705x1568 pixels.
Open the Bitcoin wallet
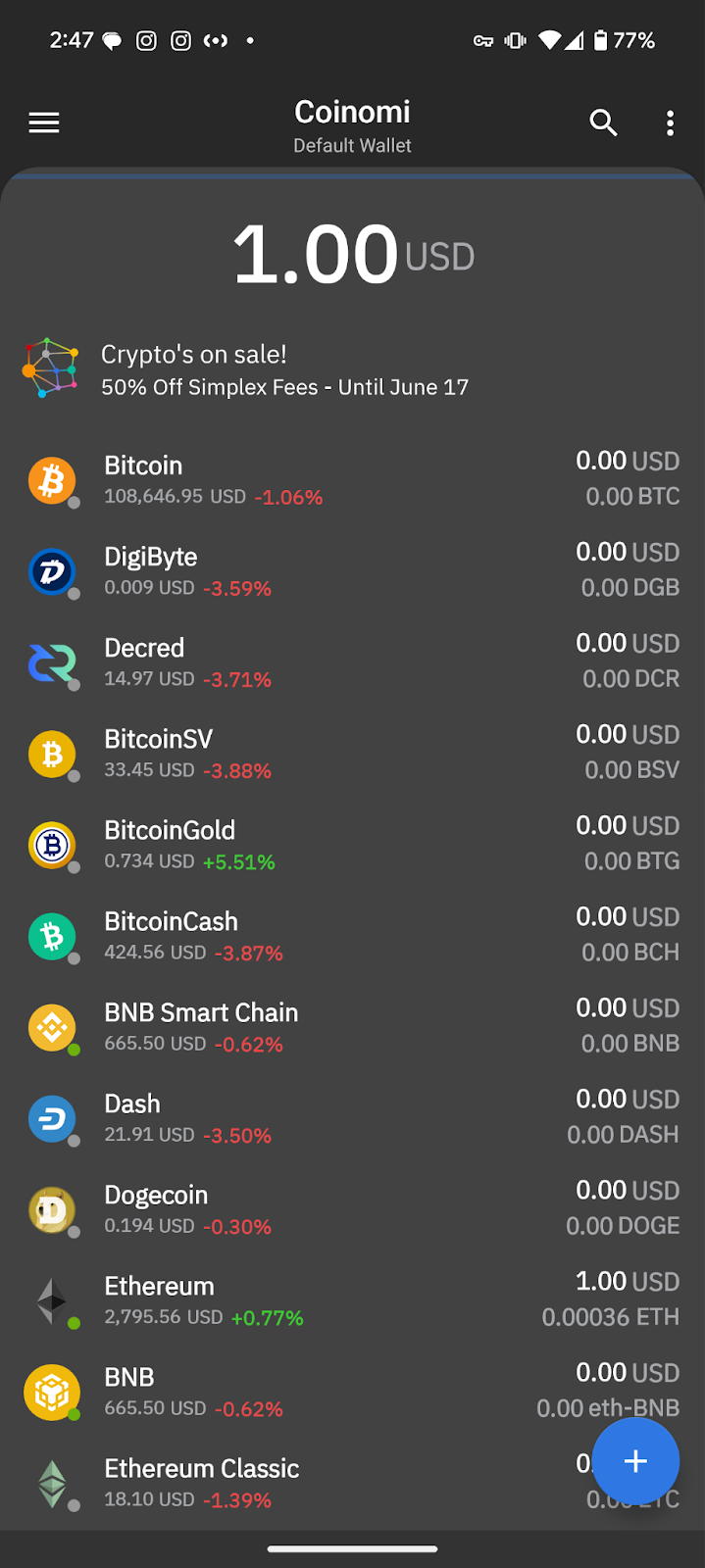352,479
